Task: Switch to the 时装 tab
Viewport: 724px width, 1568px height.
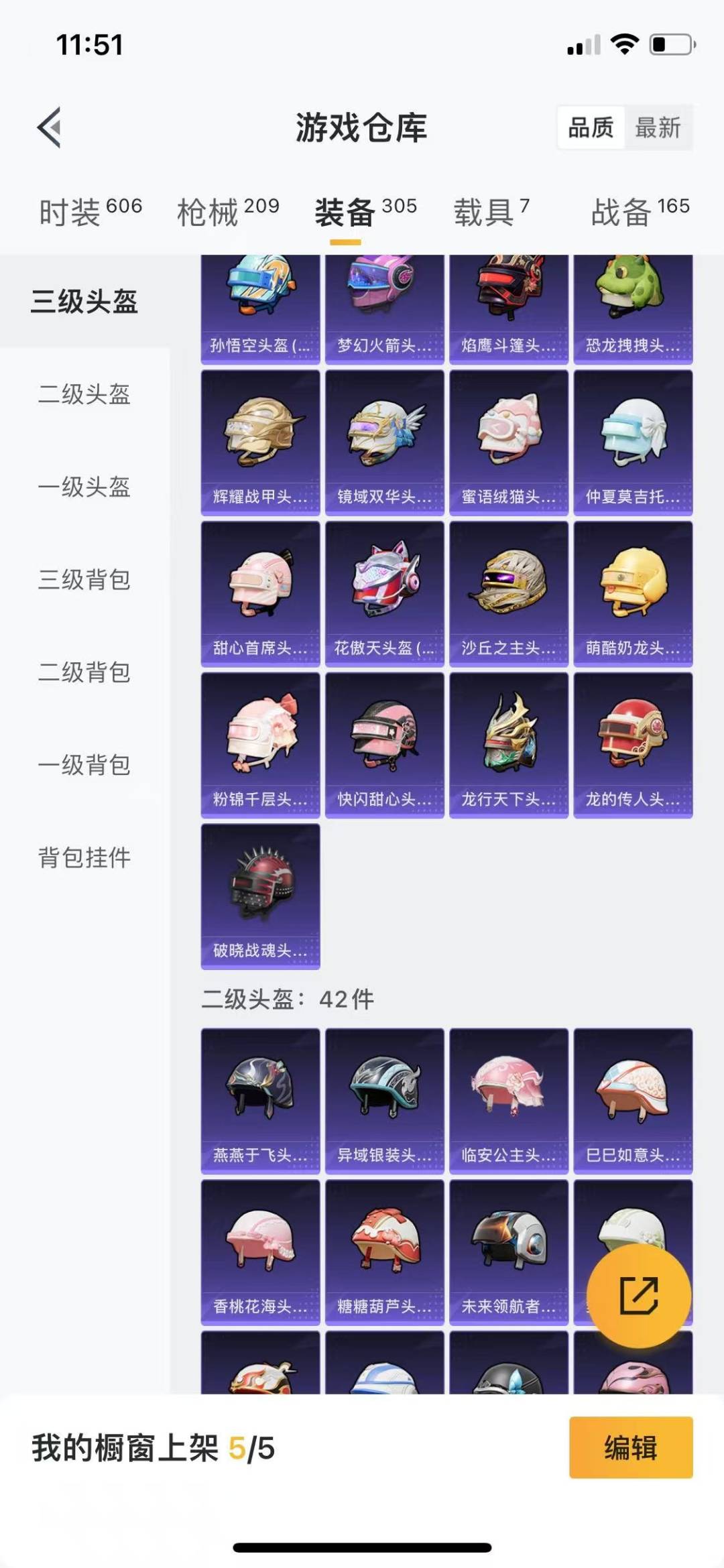Action: 90,212
